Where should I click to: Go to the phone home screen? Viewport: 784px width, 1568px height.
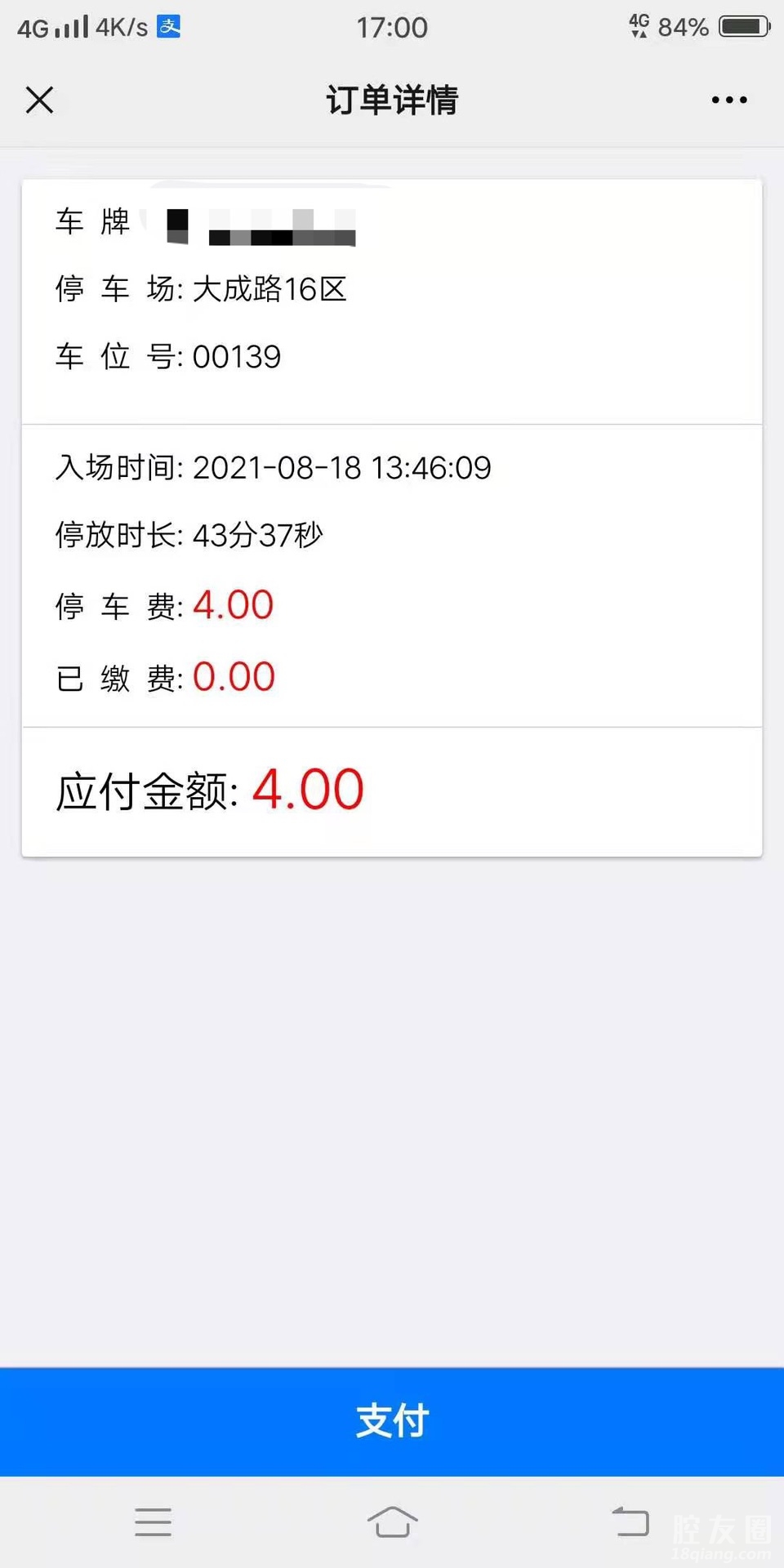coord(392,1522)
